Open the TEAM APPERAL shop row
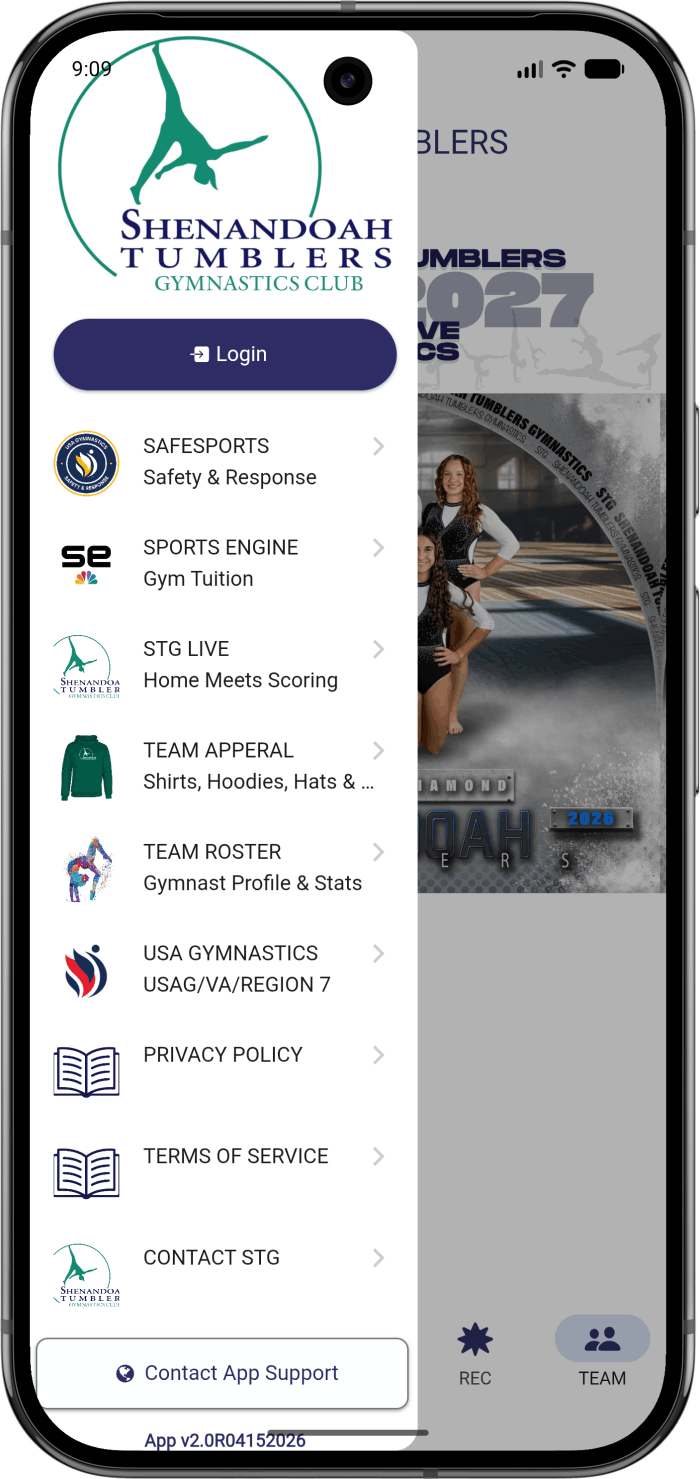This screenshot has height=1479, width=700. coord(225,766)
